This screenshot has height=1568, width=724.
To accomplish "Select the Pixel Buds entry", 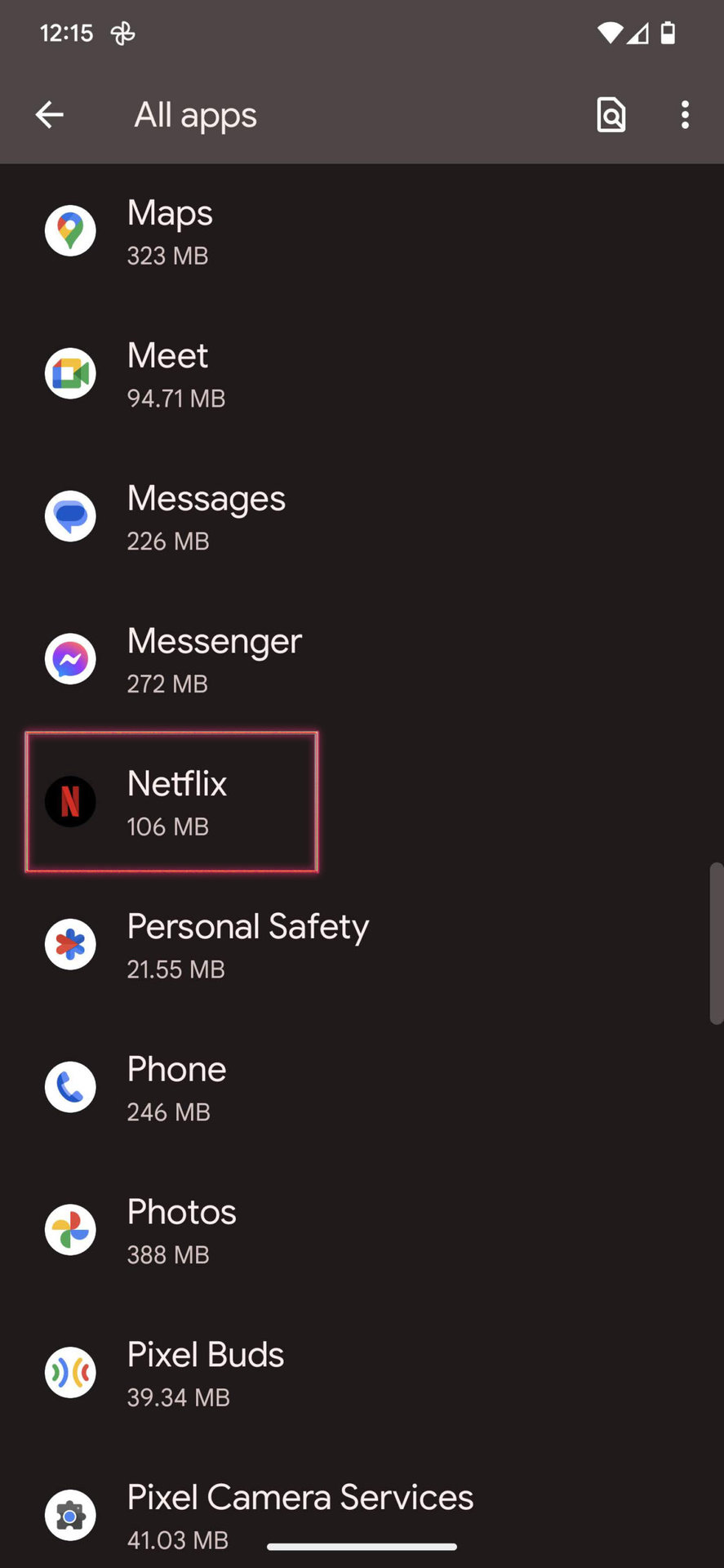I will click(205, 1374).
